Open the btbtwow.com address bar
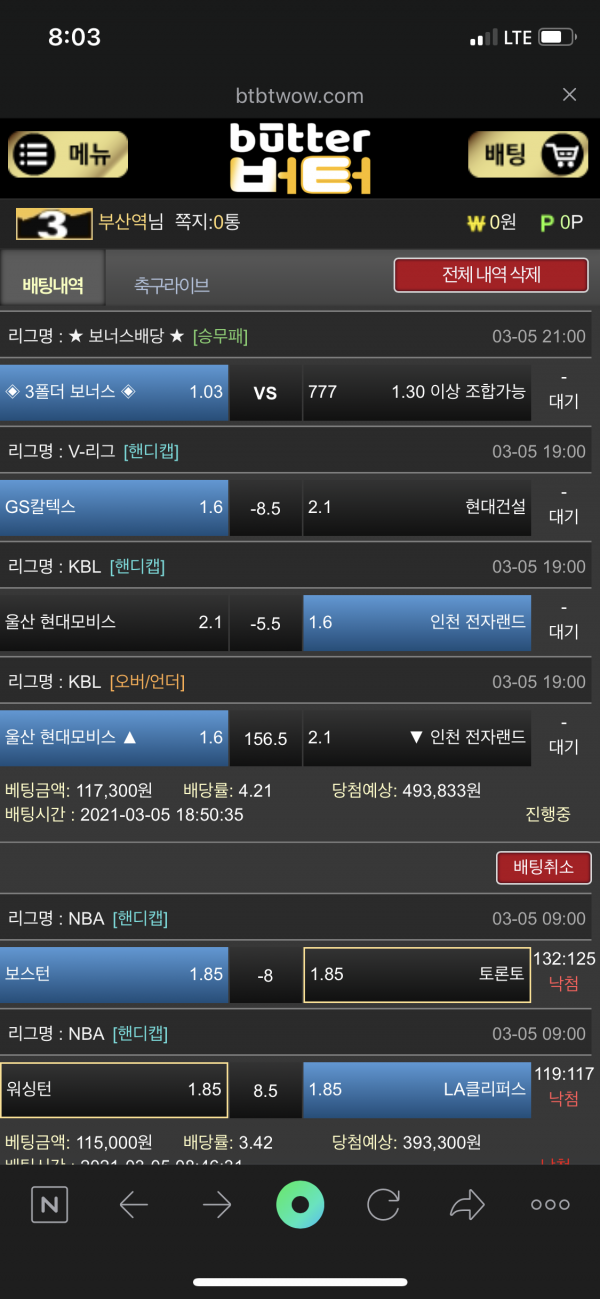This screenshot has height=1299, width=600. (299, 96)
